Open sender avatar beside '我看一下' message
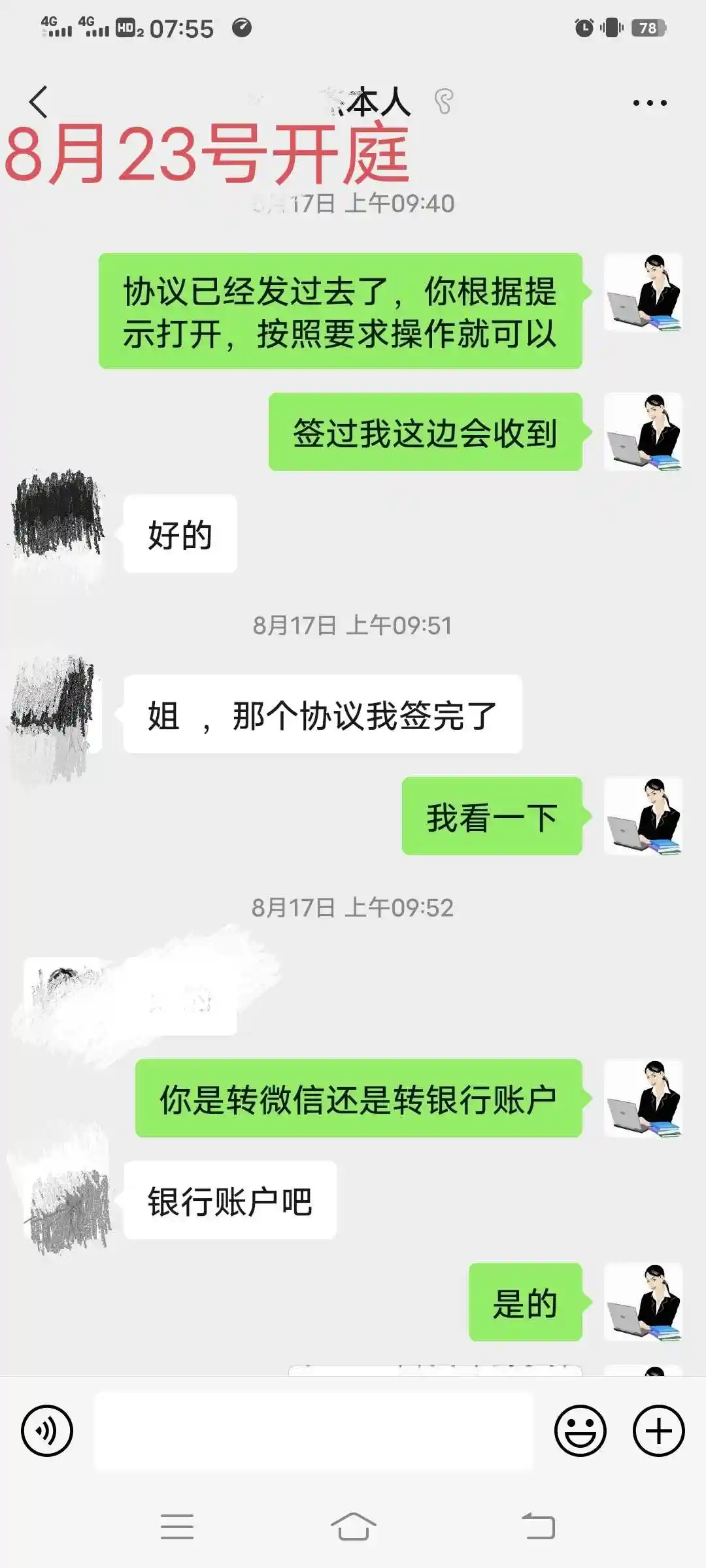Image resolution: width=706 pixels, height=1568 pixels. [x=643, y=815]
